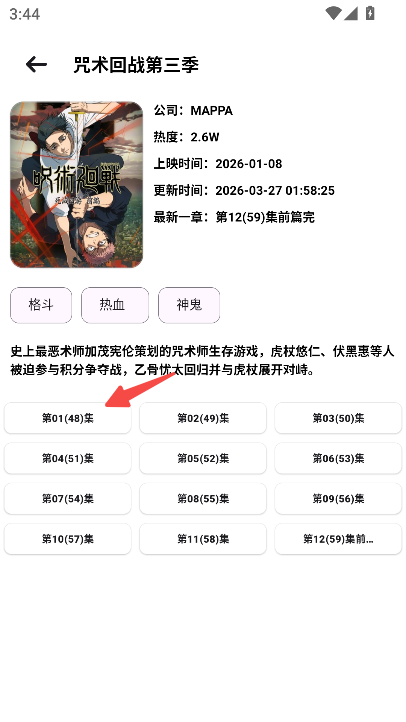Open the latest episode 第12(59)集前…
The height and width of the screenshot is (722, 406).
[338, 539]
